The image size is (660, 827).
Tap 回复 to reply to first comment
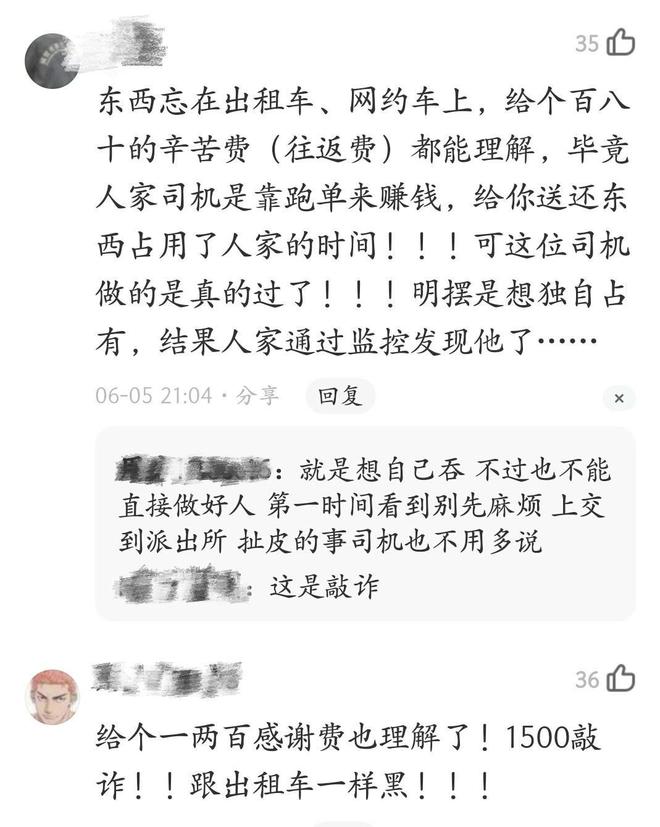click(x=339, y=396)
